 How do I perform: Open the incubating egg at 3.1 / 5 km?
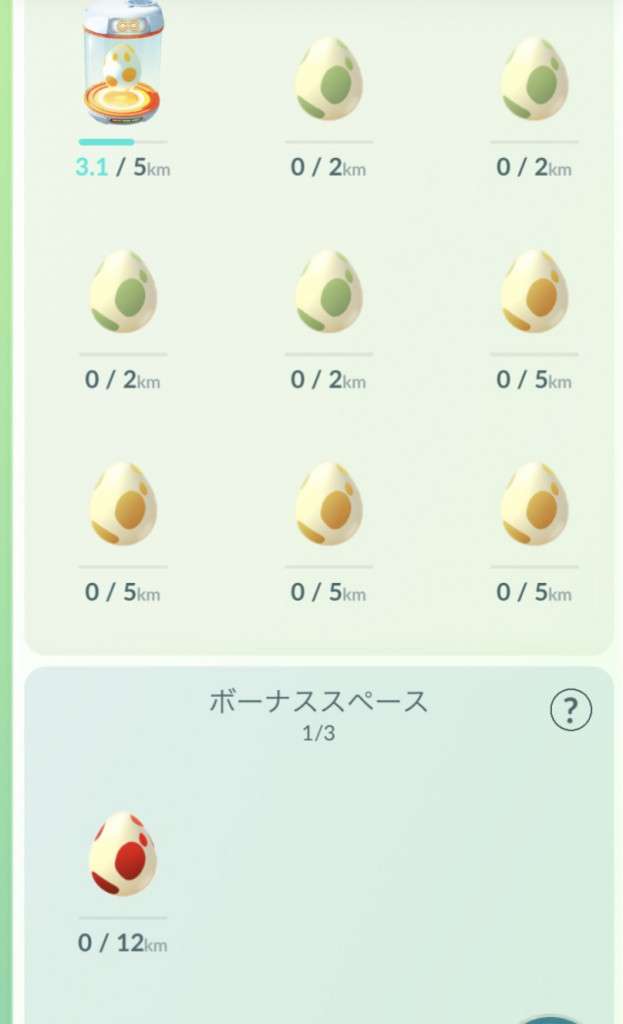click(x=122, y=66)
